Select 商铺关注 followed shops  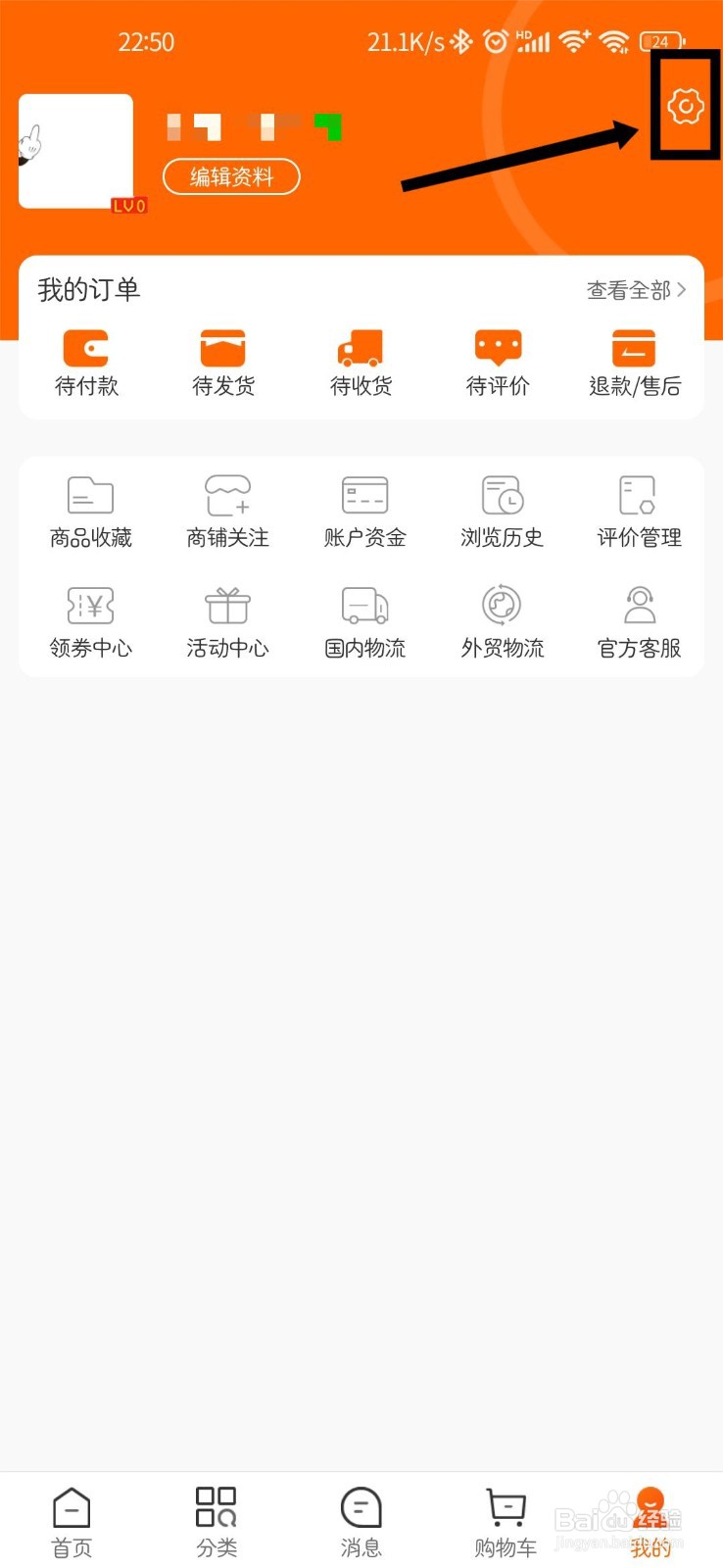coord(227,512)
